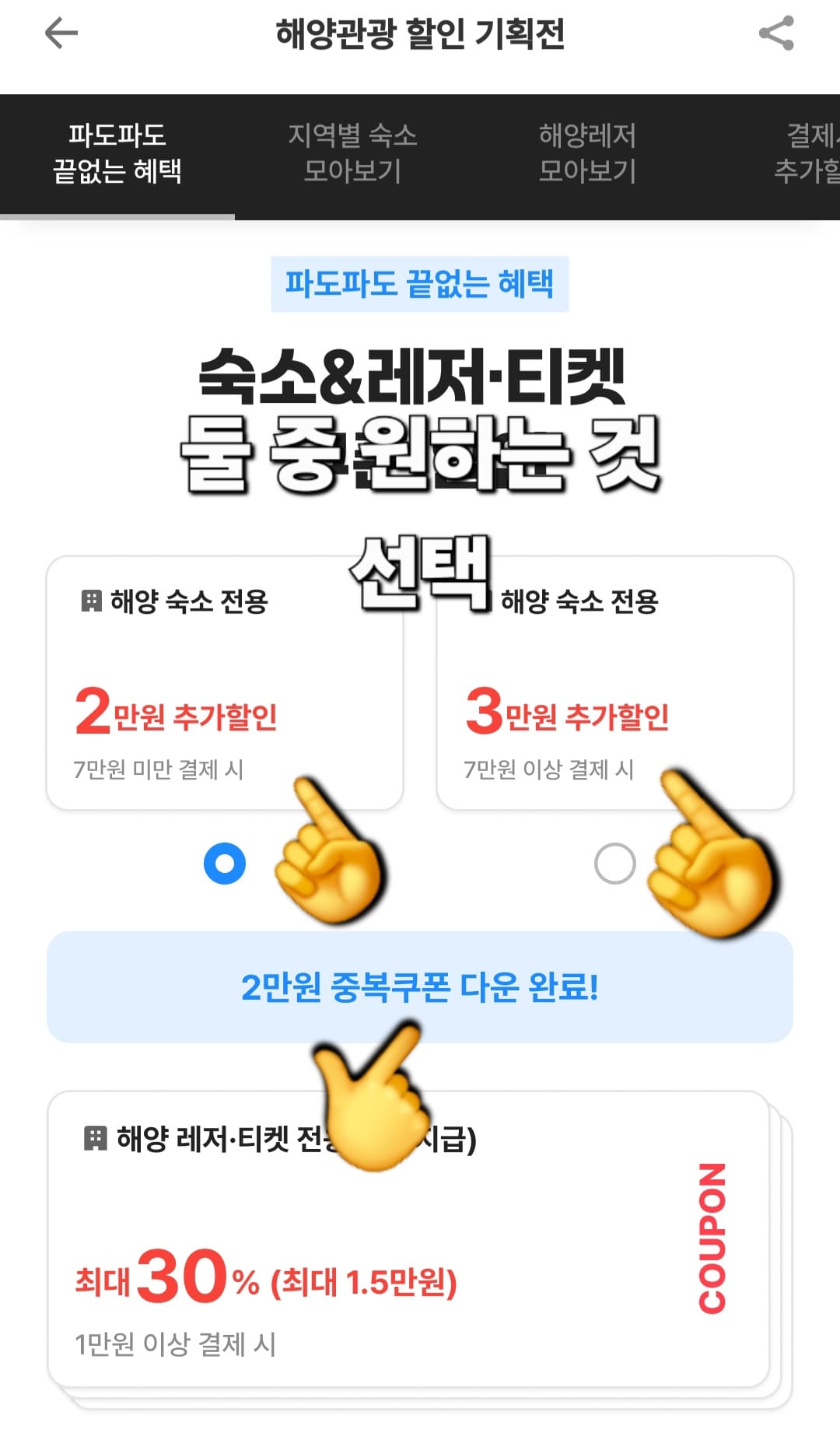Select the 3만원 추가할인 radio button
840x1433 pixels.
coord(615,864)
